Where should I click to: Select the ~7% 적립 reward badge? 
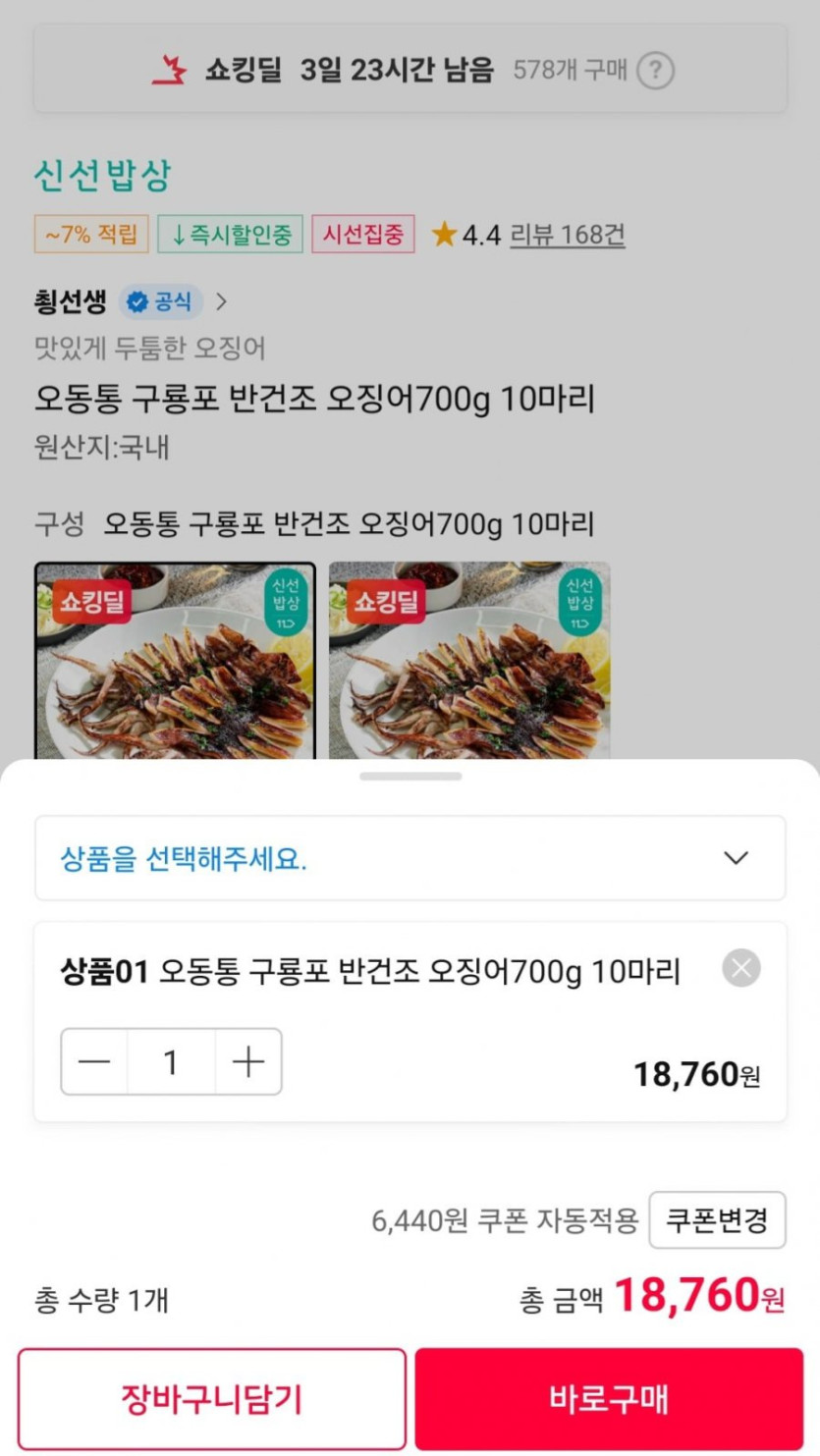coord(91,235)
